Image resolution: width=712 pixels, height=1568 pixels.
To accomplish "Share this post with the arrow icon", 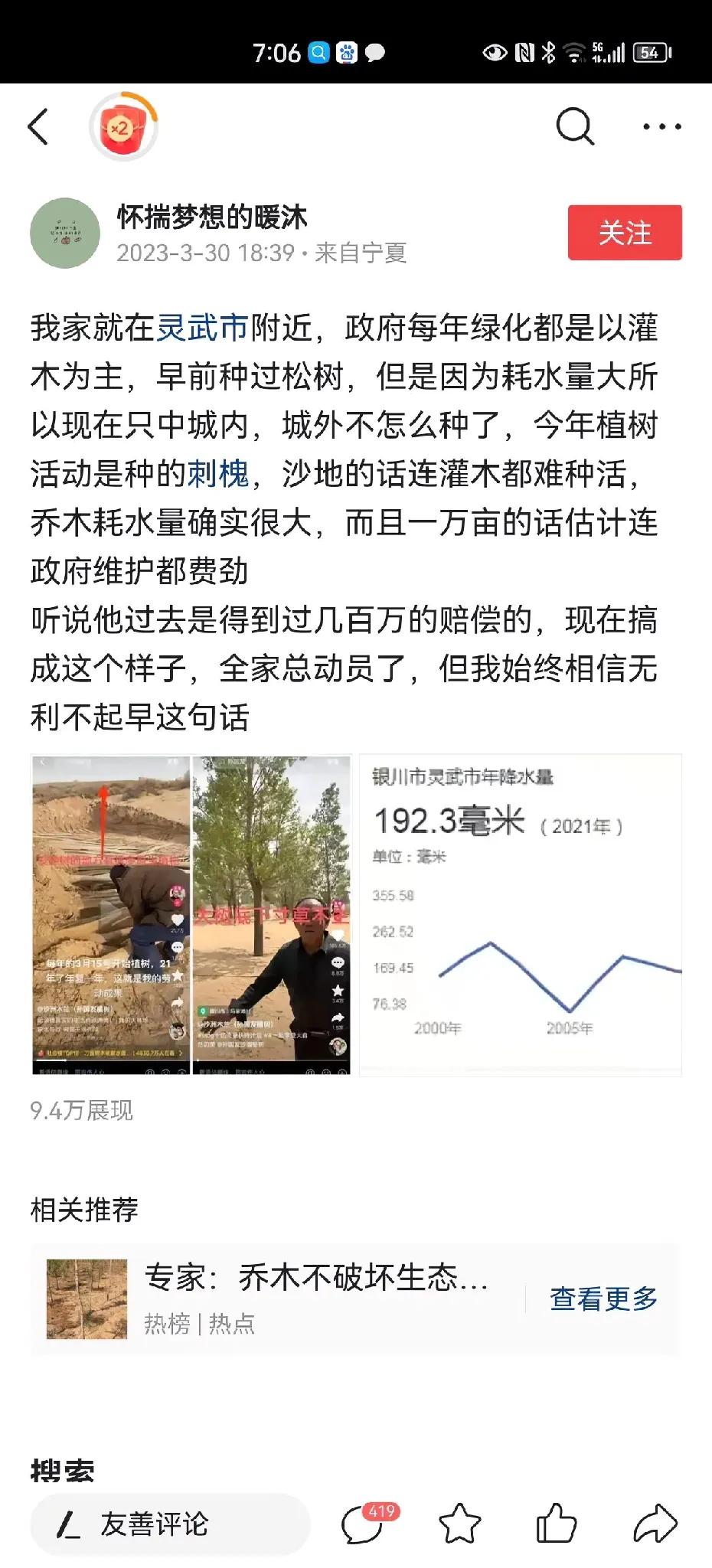I will pos(655,1524).
